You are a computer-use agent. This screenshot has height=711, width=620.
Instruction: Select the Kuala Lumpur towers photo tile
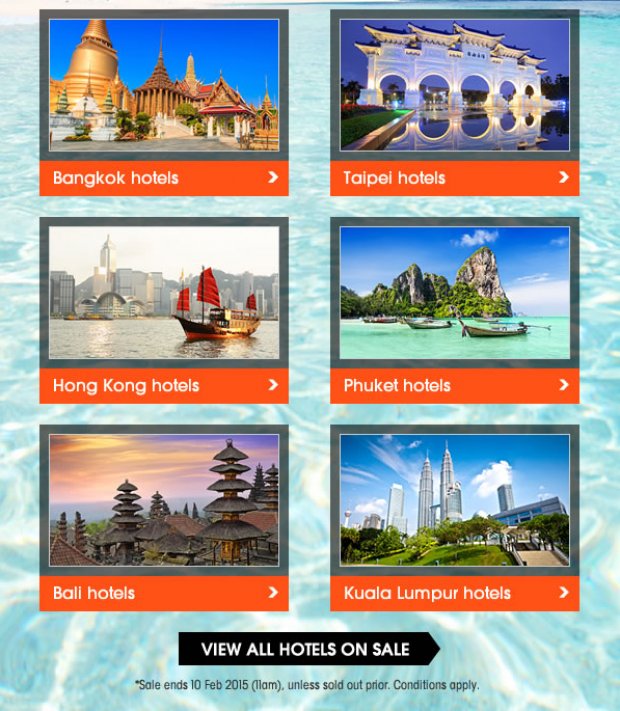coord(454,499)
